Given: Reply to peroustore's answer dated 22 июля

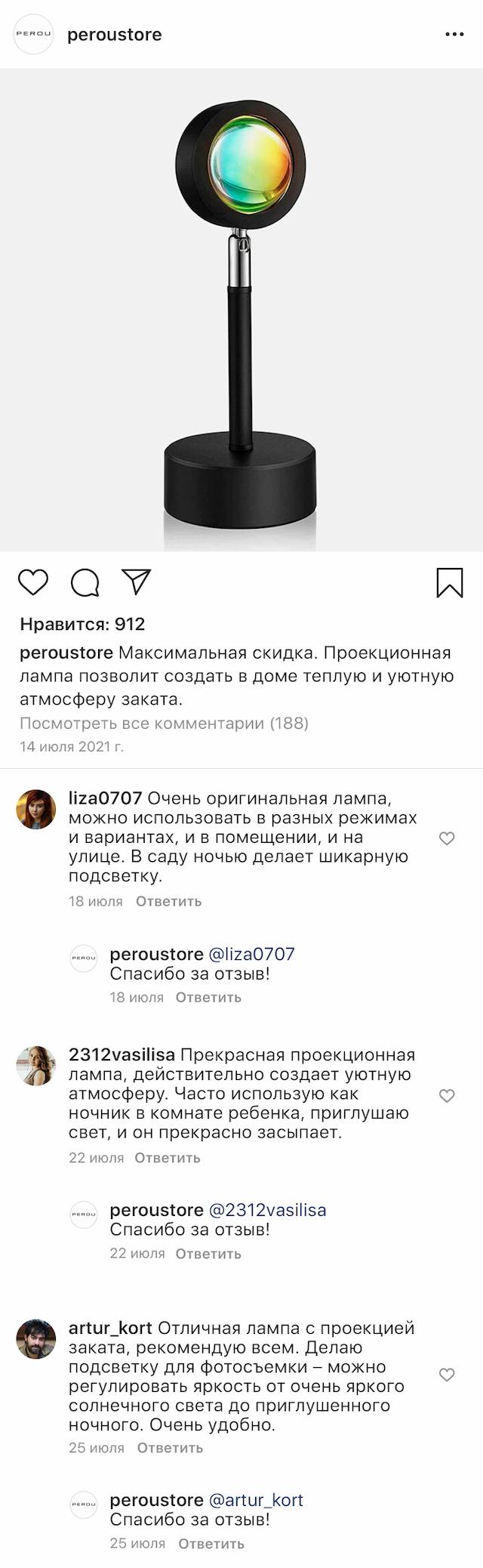Looking at the screenshot, I should click(208, 1253).
